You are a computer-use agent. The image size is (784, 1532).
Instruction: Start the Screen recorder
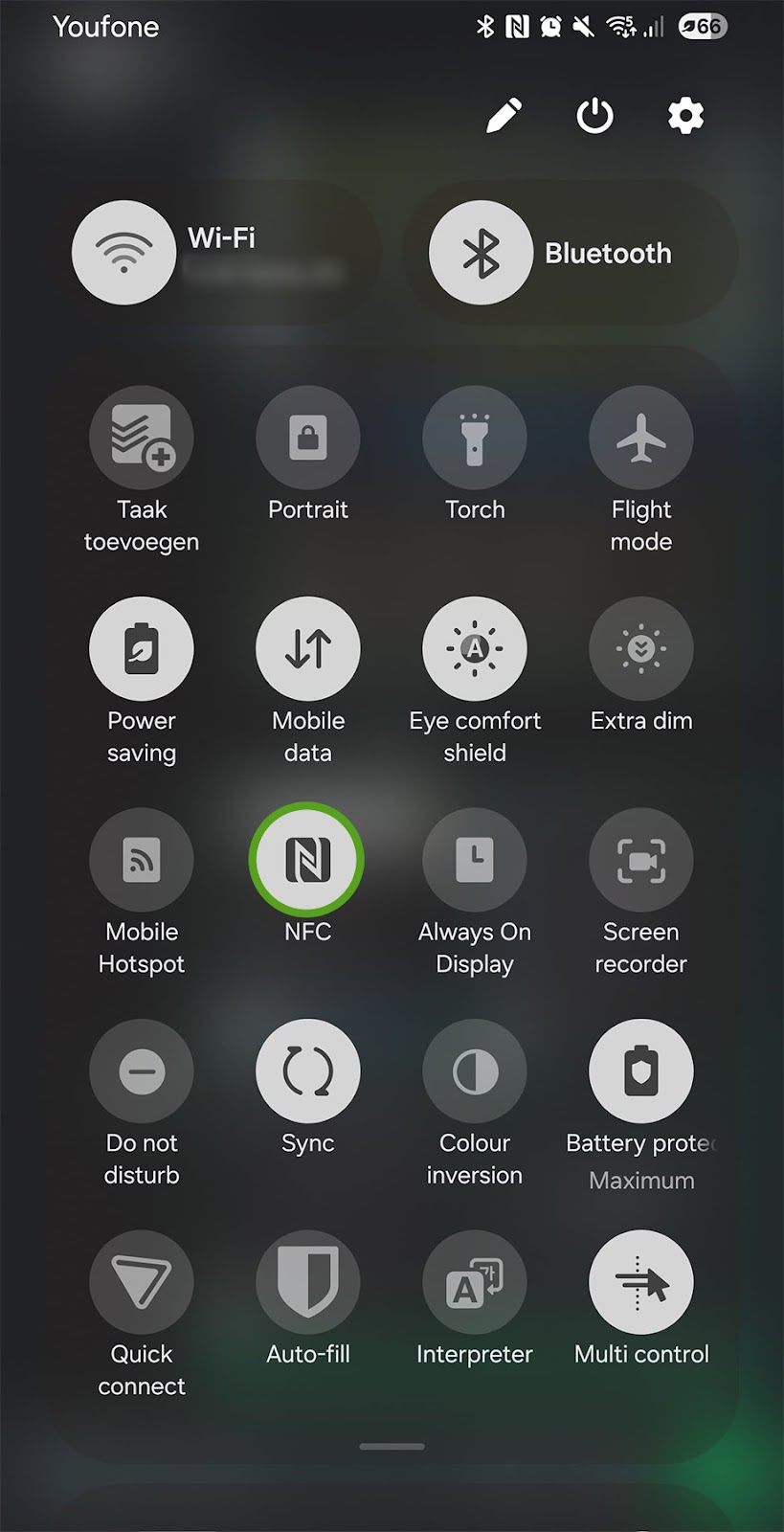click(641, 860)
